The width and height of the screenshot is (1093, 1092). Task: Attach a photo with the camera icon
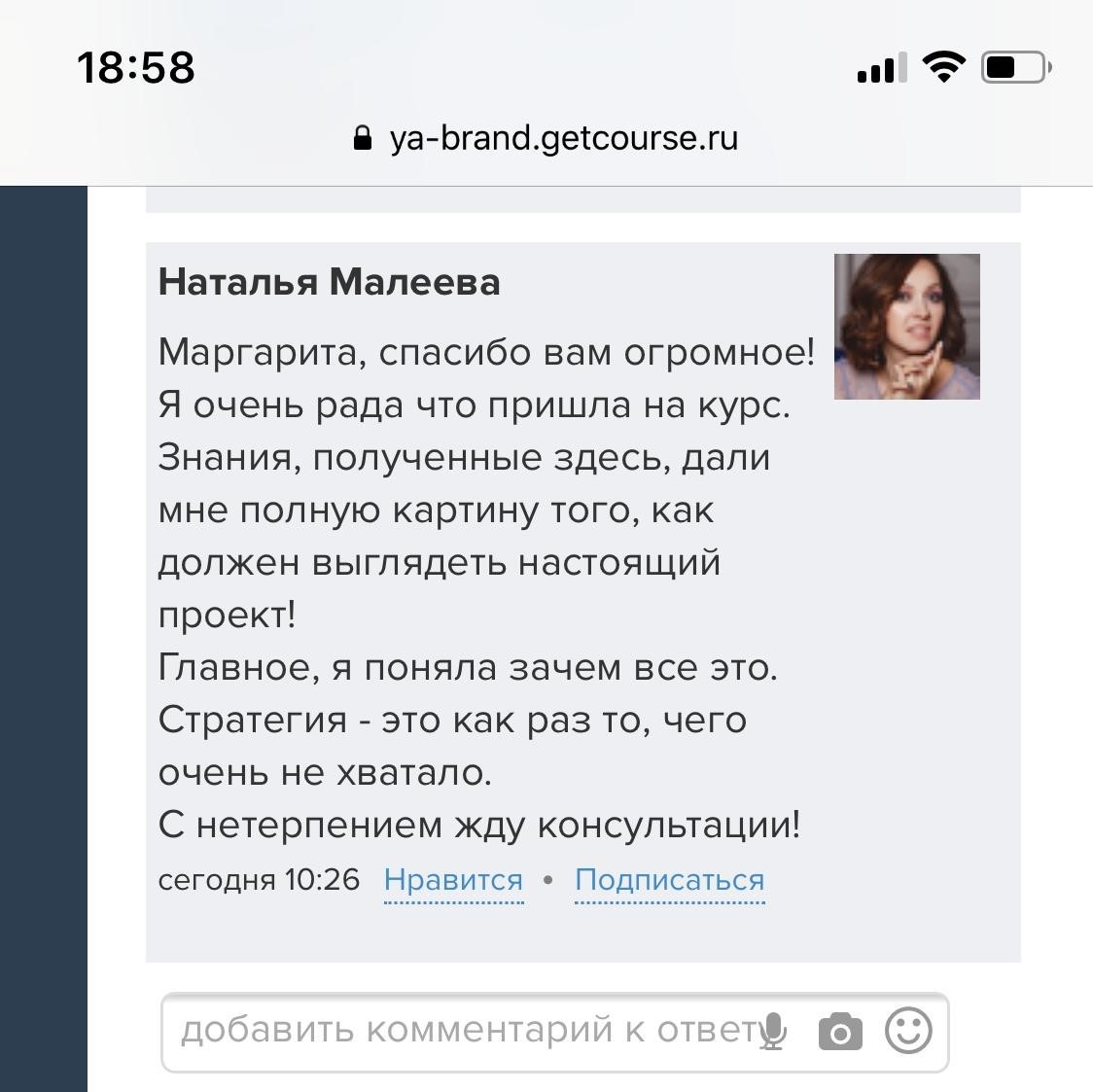pyautogui.click(x=840, y=1031)
